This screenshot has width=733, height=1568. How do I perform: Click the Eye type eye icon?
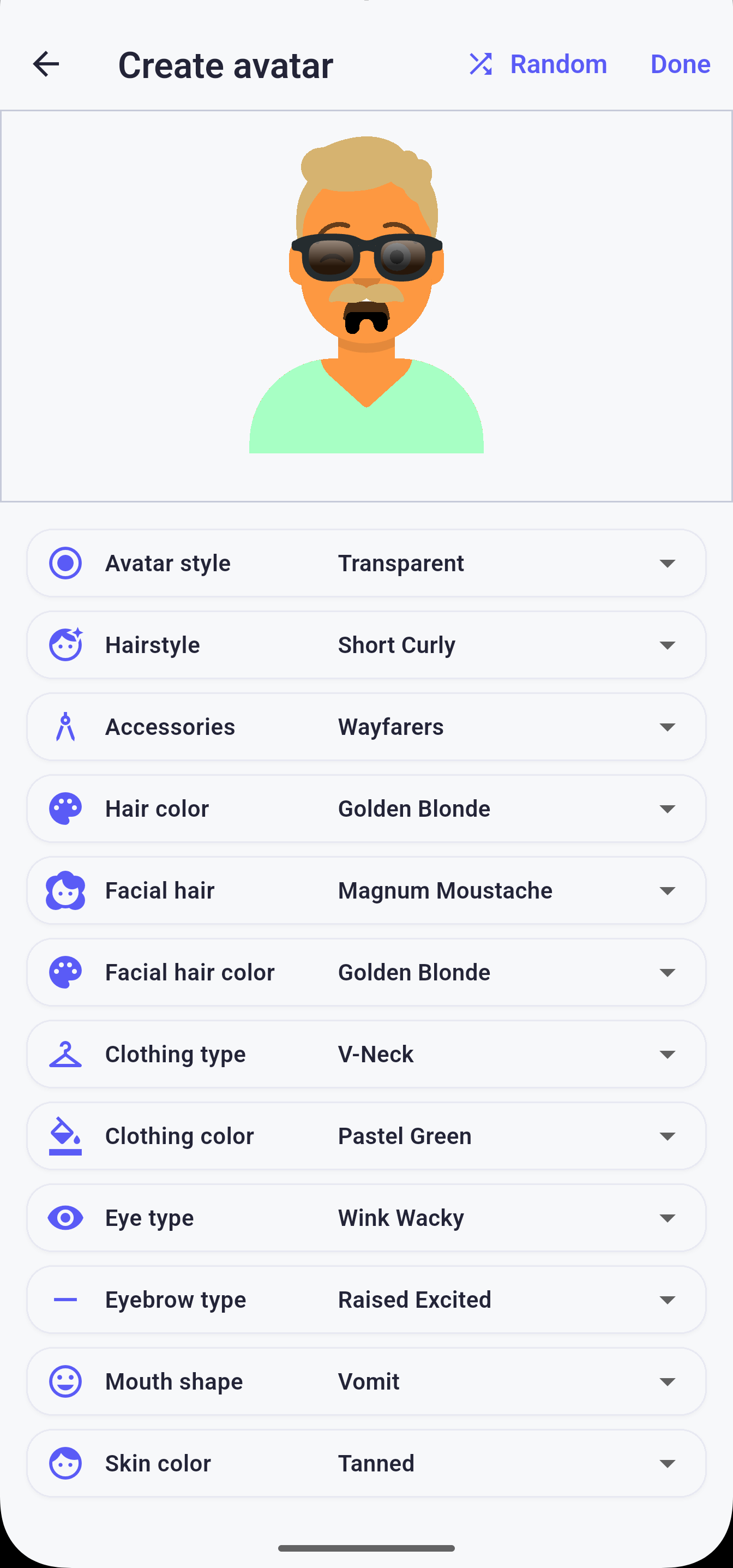click(65, 1217)
